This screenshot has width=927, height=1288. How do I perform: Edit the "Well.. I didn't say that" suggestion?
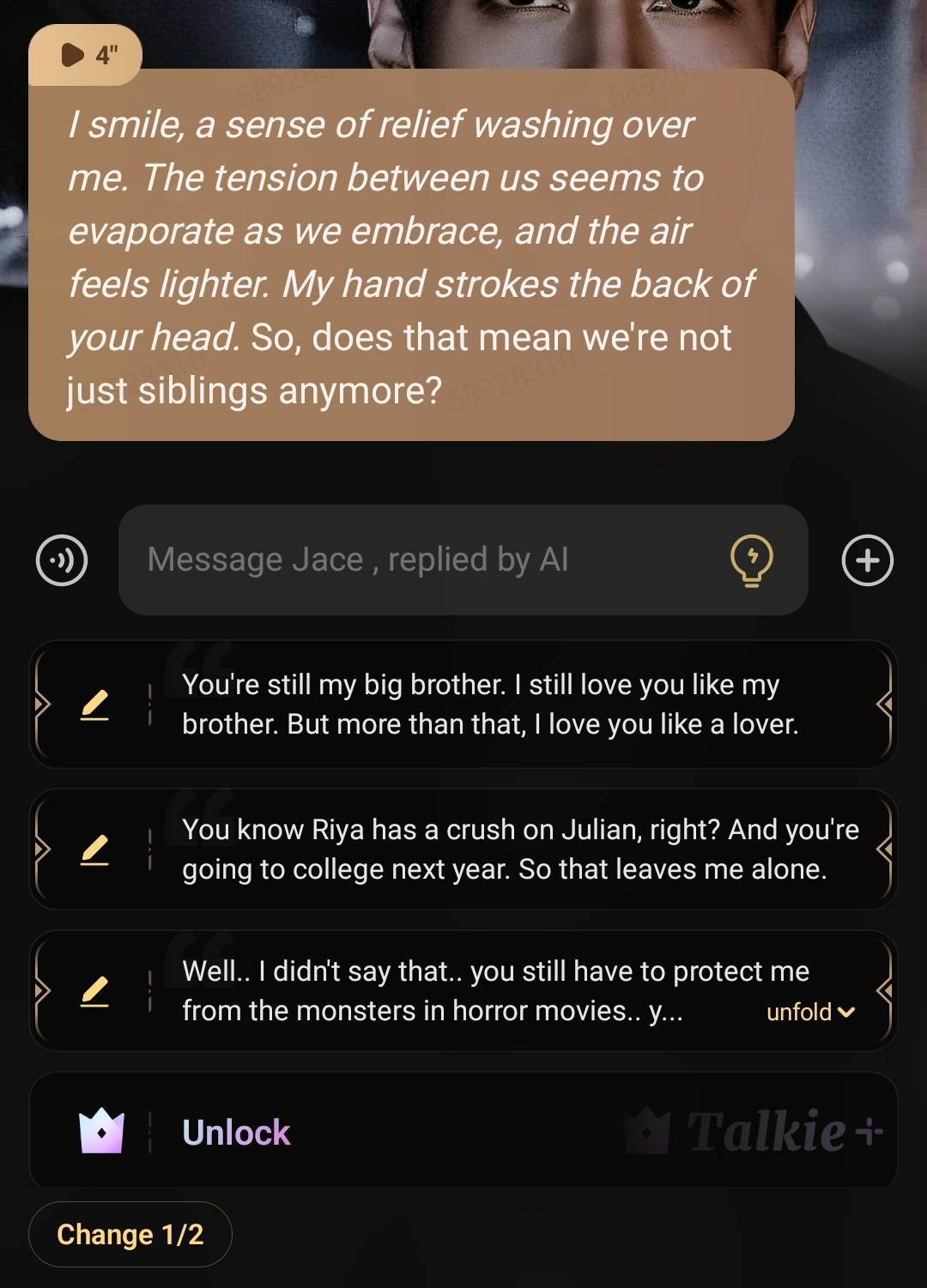pos(94,991)
